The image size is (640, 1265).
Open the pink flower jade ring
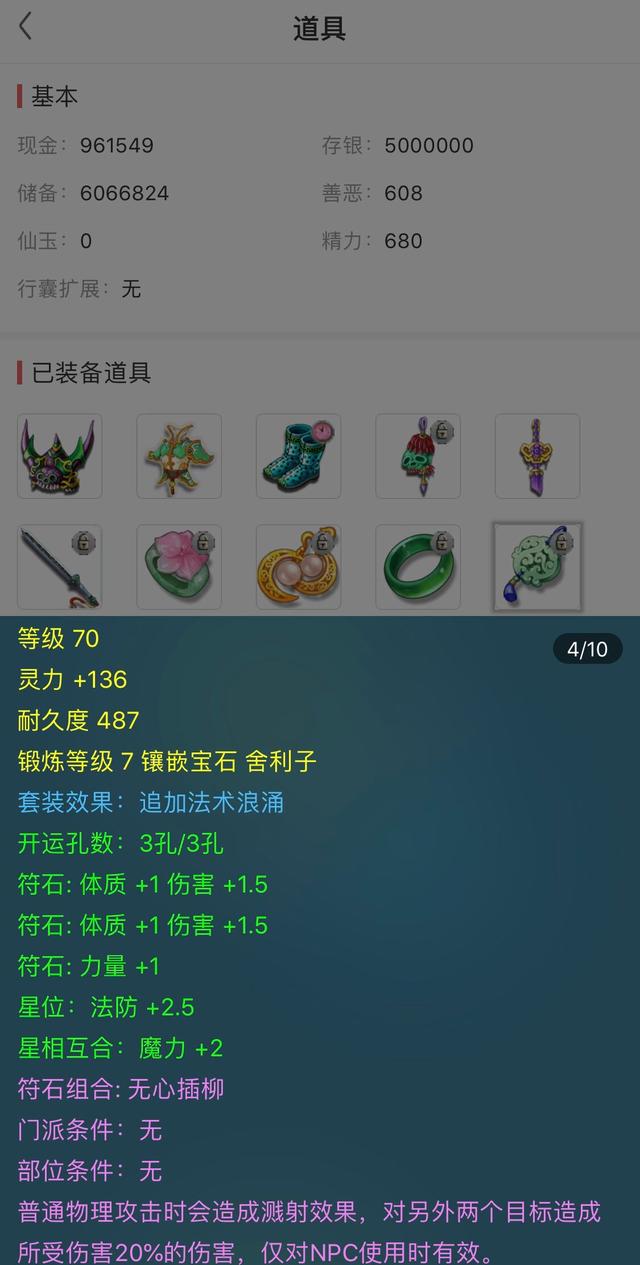pos(179,567)
